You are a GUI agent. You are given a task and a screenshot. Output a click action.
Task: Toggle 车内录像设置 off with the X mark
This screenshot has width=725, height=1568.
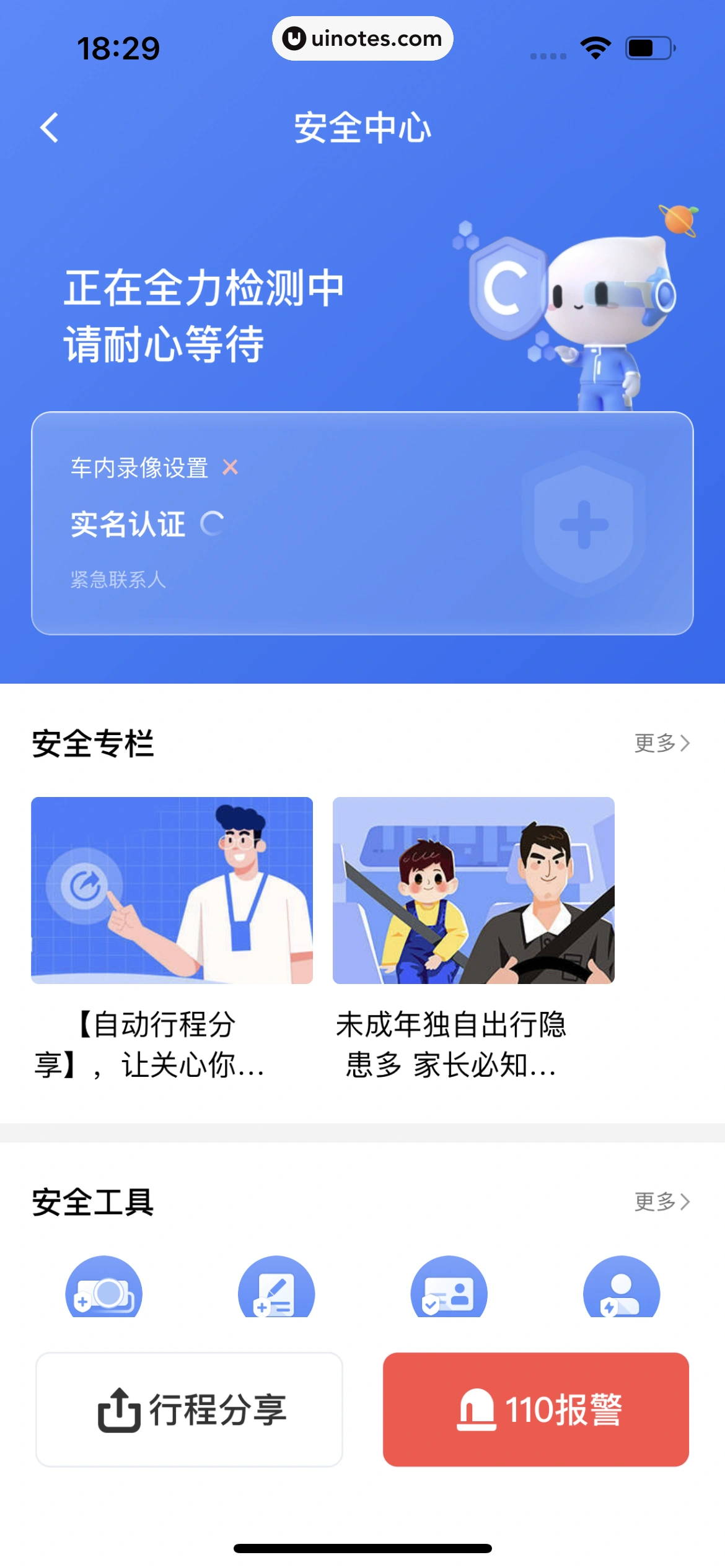[x=230, y=468]
